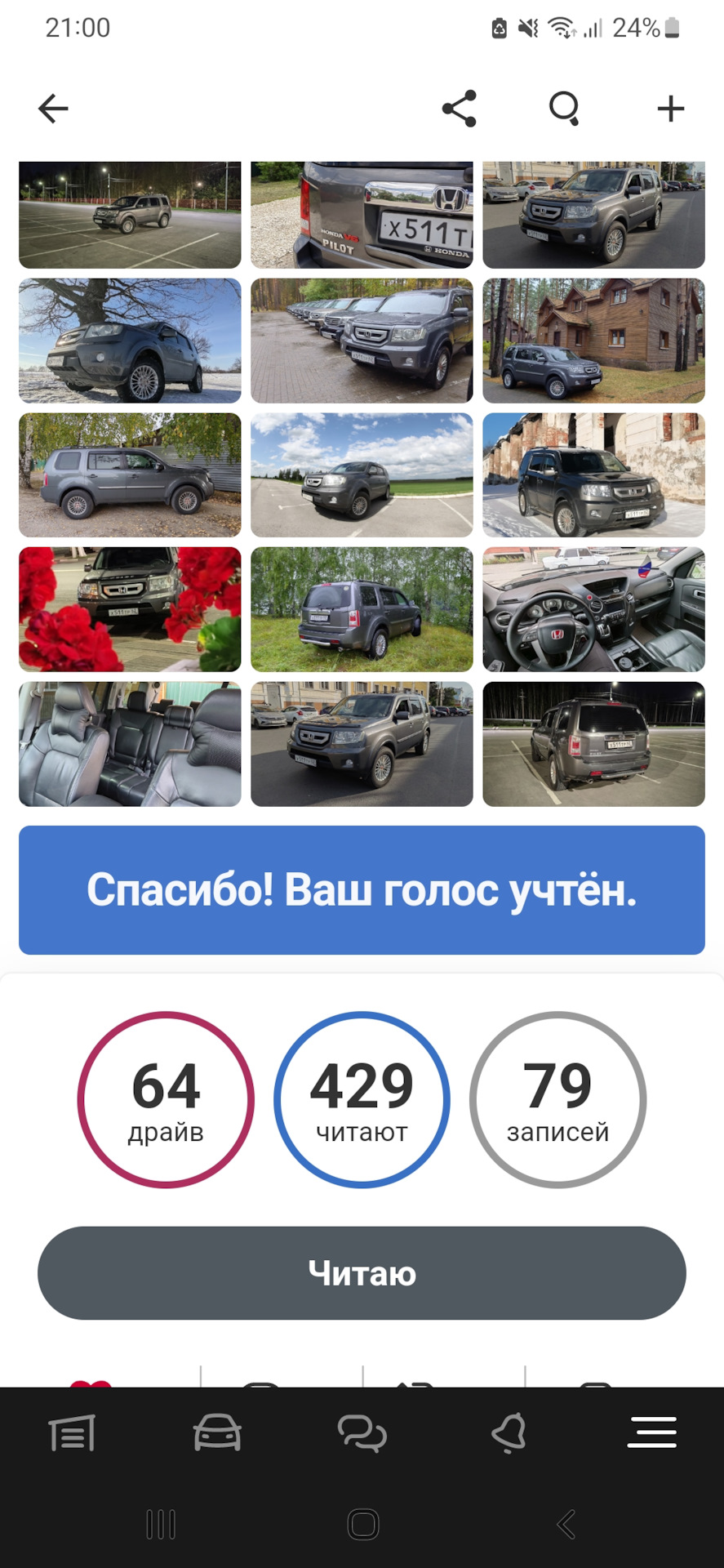Open photo of car on green grass

(362, 609)
